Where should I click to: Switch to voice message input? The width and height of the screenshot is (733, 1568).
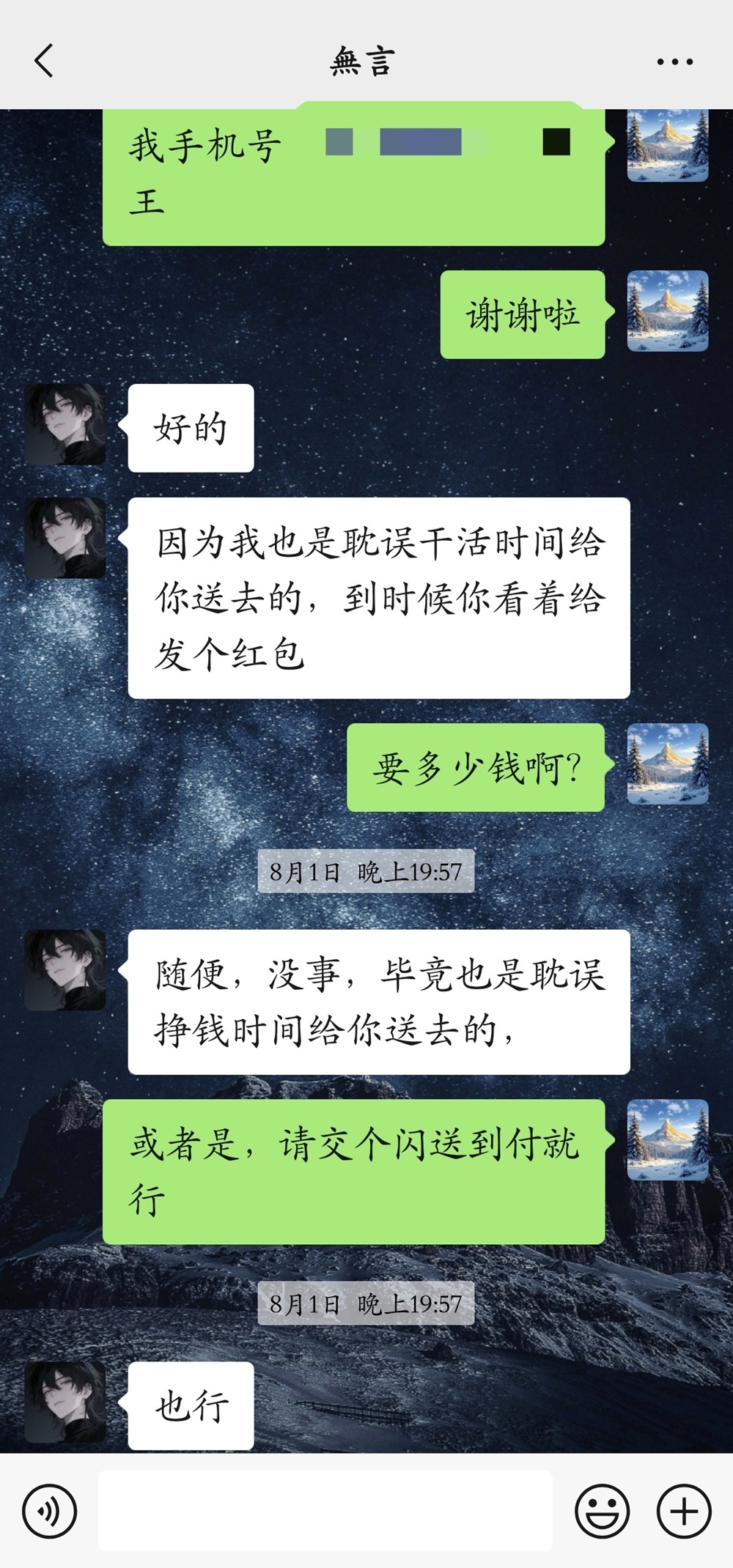[x=49, y=1511]
